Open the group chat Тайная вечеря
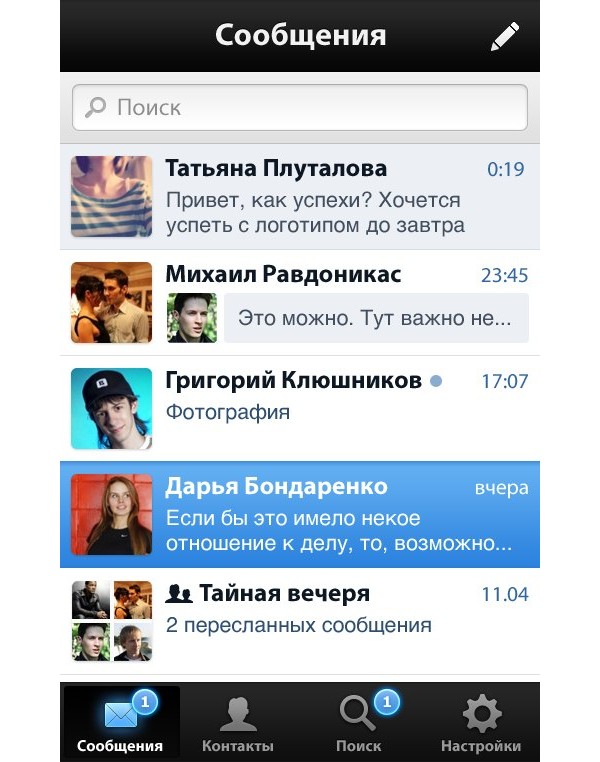Image resolution: width=600 pixels, height=762 pixels. tap(300, 621)
